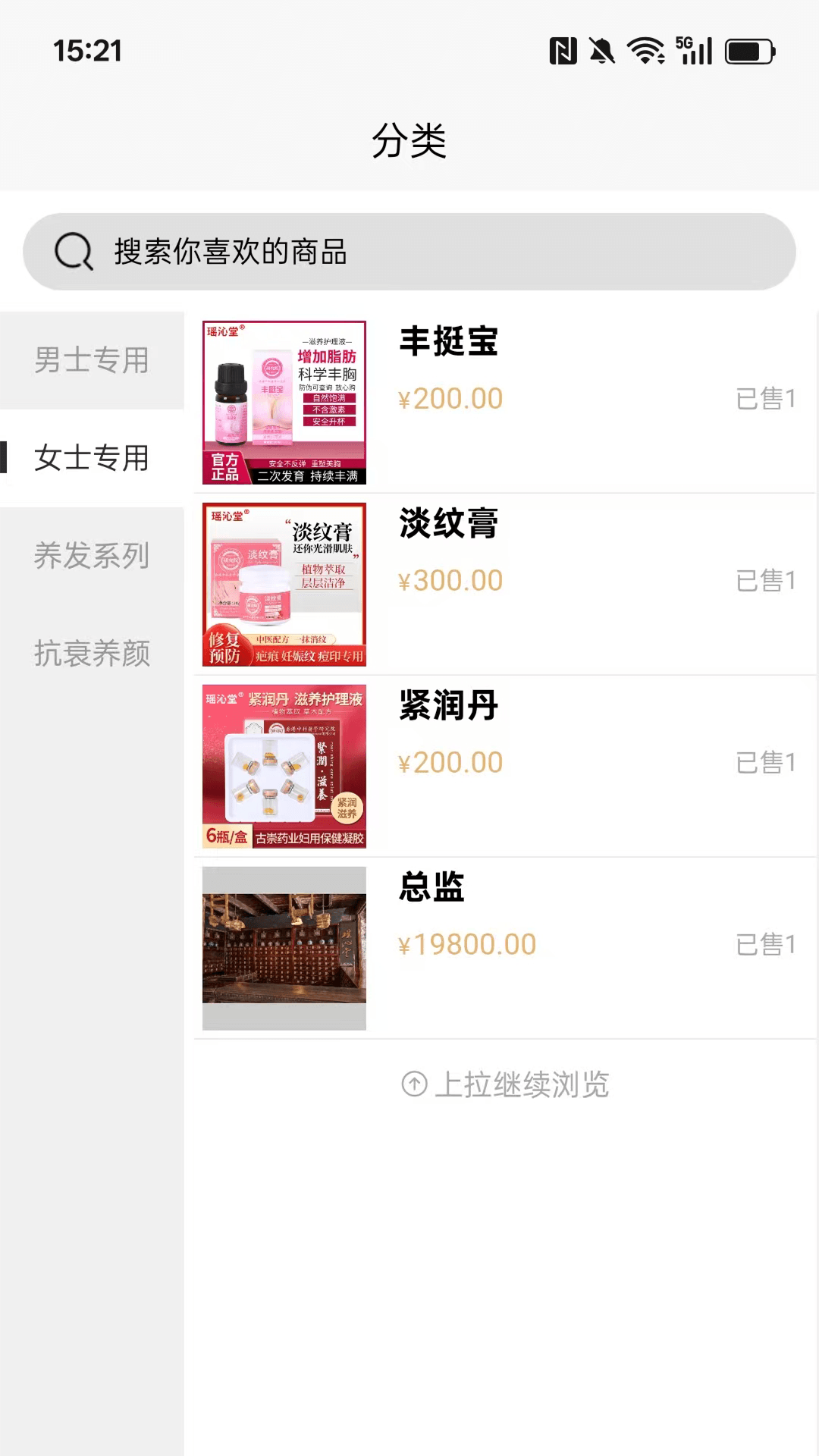Open the 养发系列 category
Viewport: 819px width, 1456px height.
click(92, 556)
